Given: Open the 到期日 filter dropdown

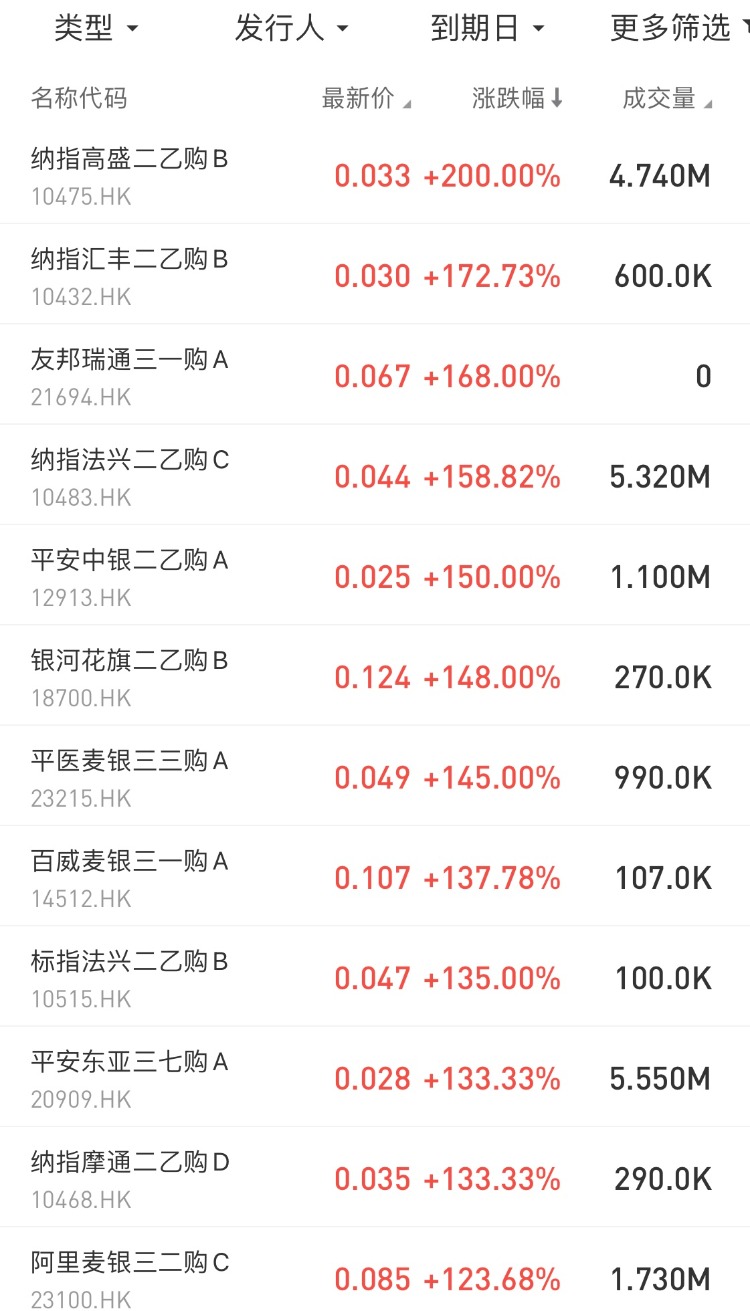Looking at the screenshot, I should click(487, 29).
